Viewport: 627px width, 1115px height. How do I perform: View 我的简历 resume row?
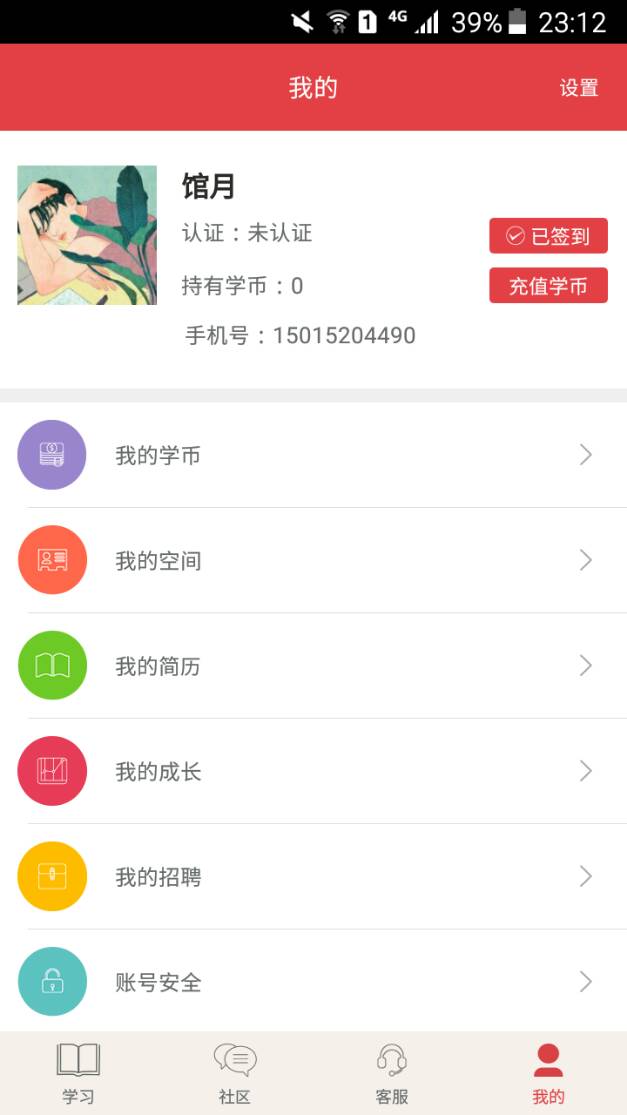pyautogui.click(x=313, y=666)
